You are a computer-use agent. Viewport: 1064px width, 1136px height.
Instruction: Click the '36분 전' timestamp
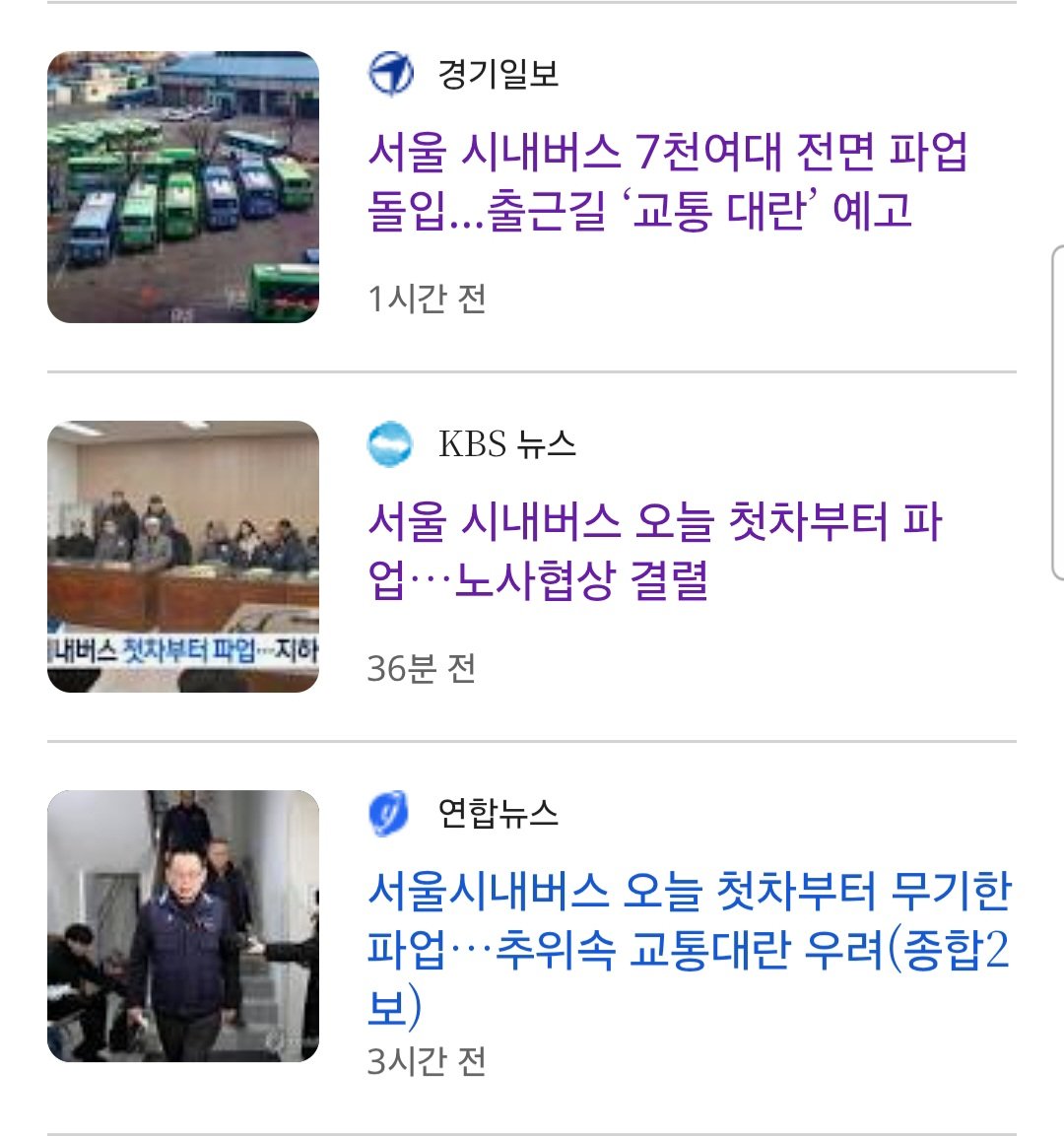click(424, 668)
